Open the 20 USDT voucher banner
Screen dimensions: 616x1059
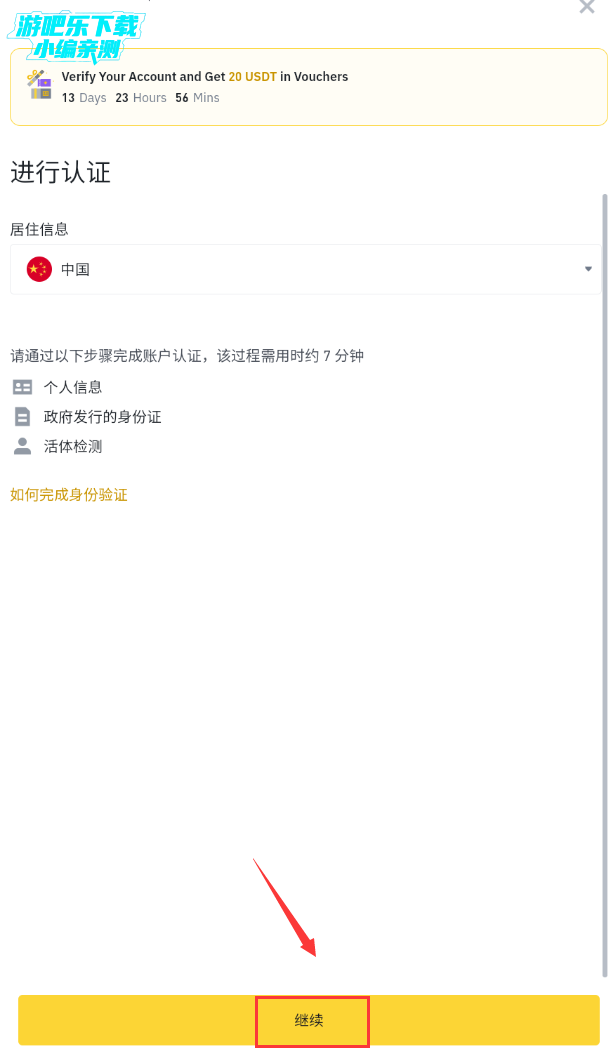coord(308,87)
